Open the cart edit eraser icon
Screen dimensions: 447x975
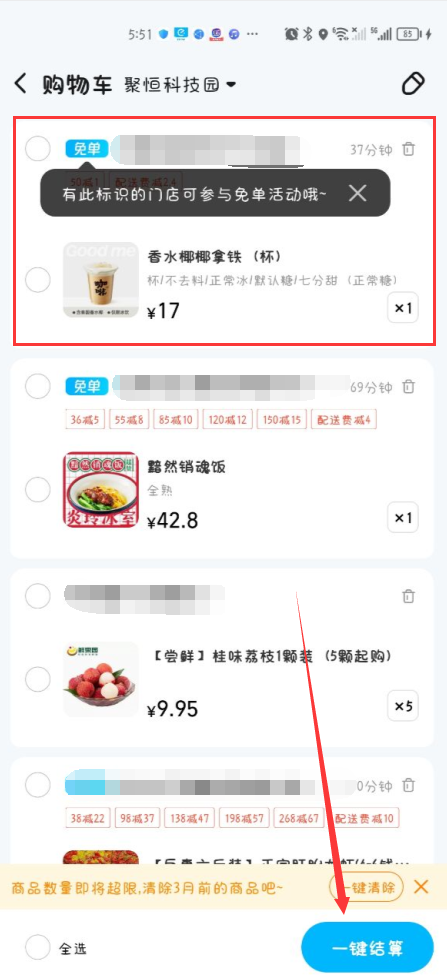pos(413,83)
